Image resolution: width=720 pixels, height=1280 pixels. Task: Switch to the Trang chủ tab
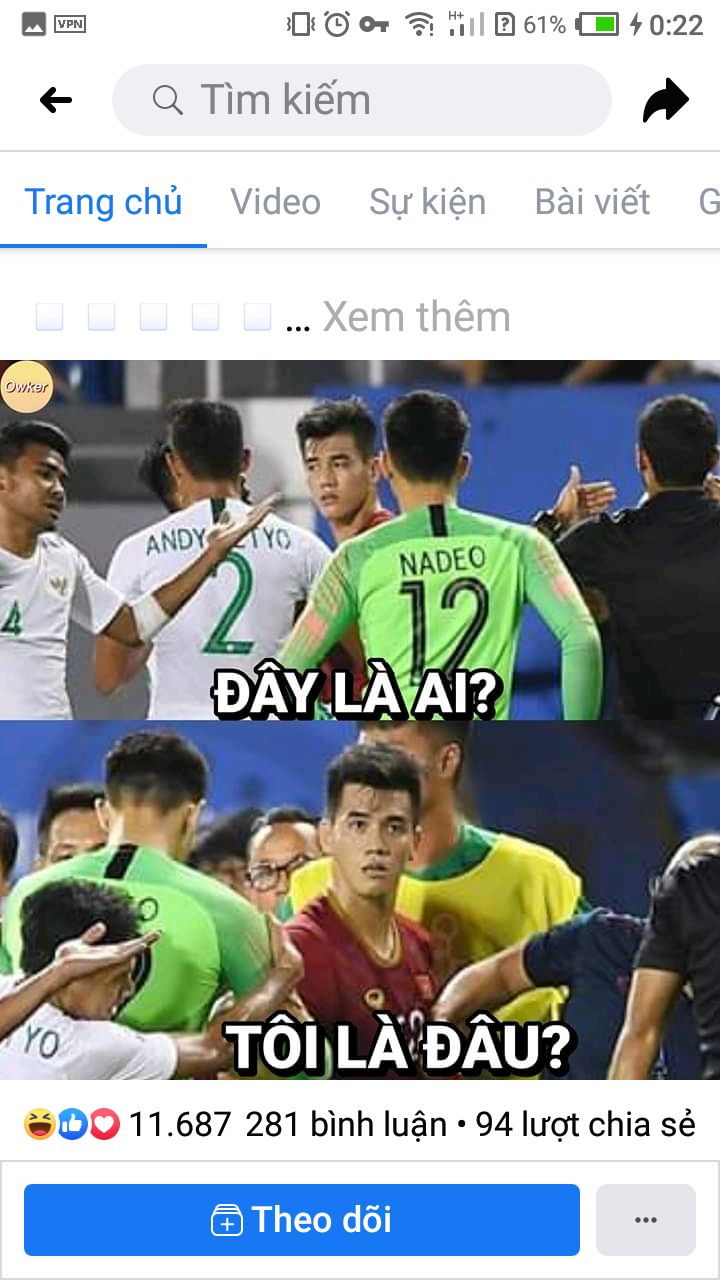click(103, 202)
